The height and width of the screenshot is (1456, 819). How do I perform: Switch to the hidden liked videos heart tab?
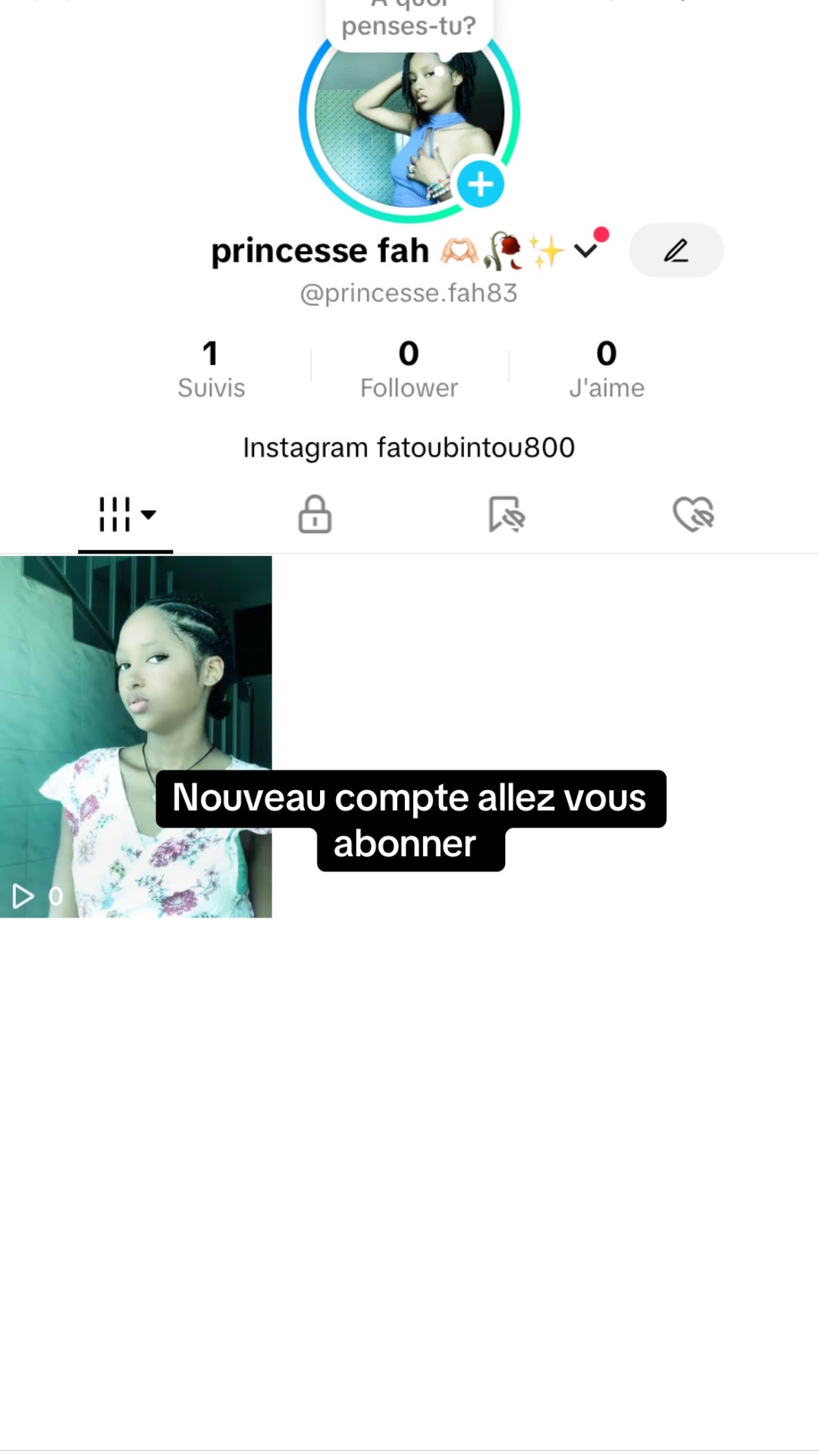(x=693, y=515)
